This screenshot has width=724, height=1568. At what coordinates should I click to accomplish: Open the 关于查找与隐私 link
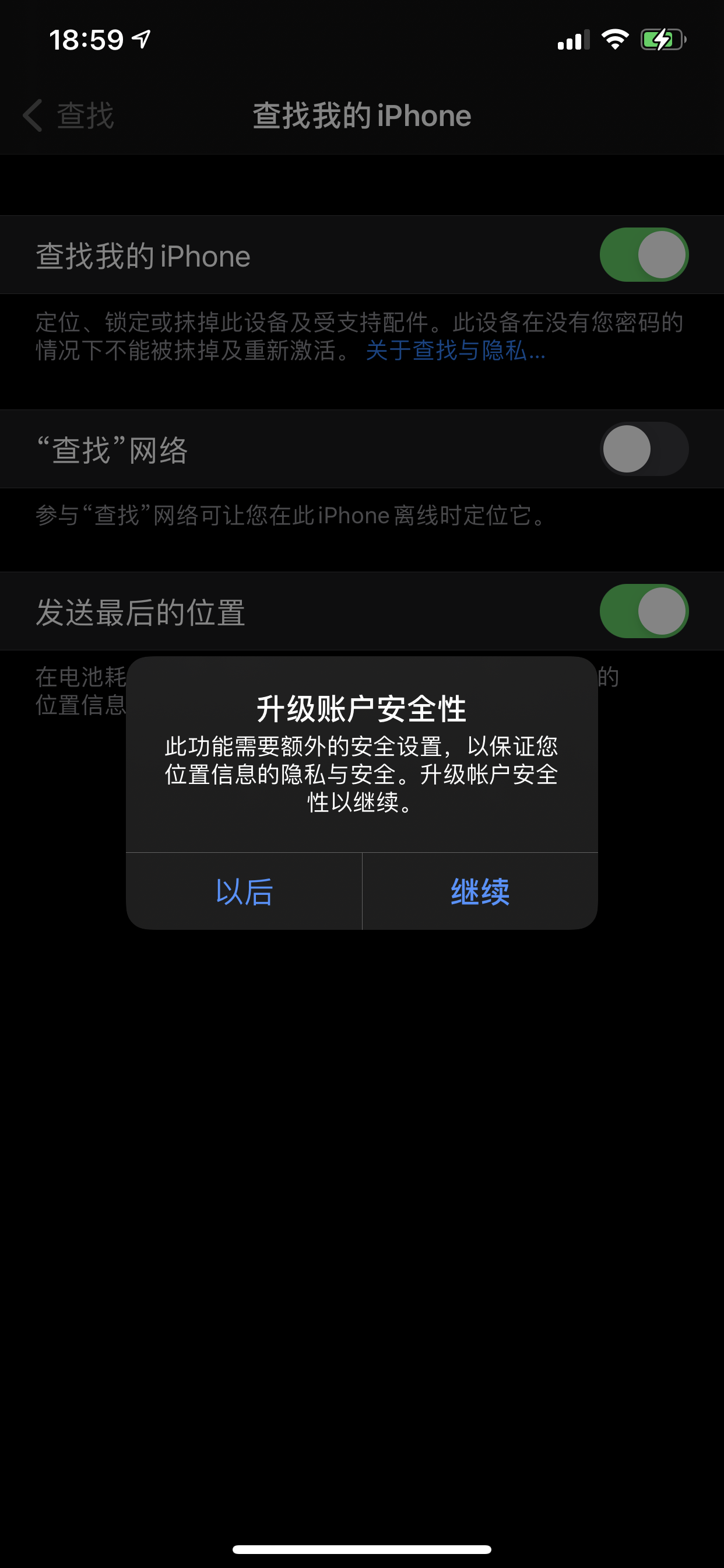click(455, 351)
